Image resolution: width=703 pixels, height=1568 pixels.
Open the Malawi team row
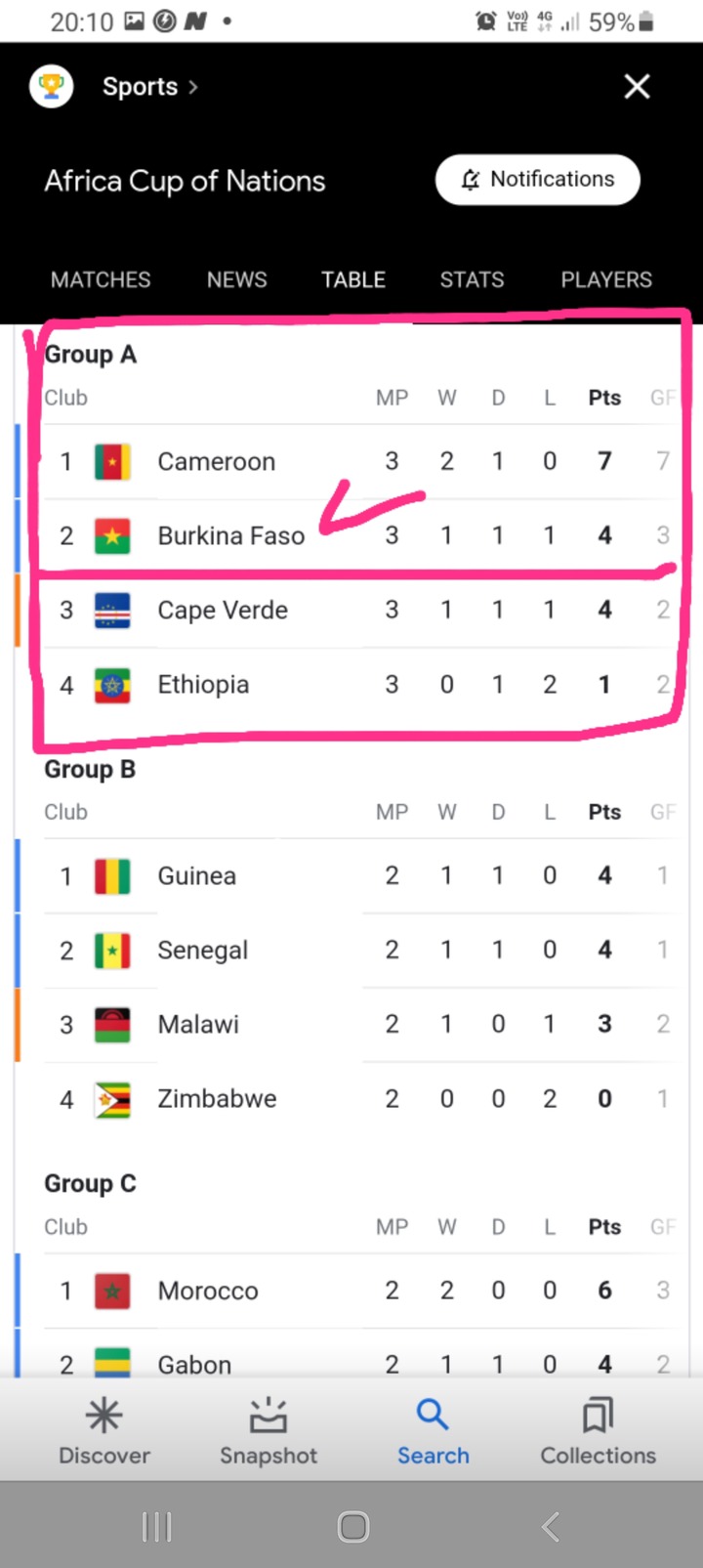358,1024
